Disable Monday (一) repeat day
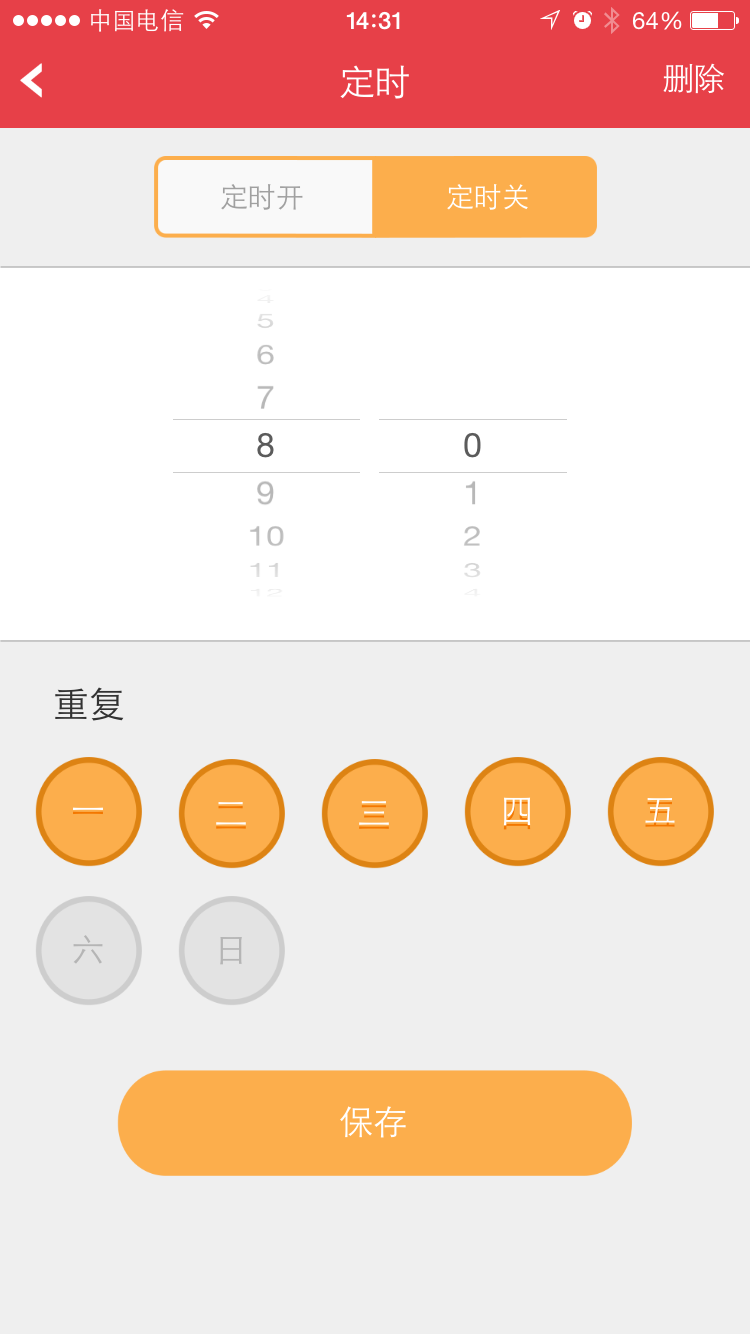The width and height of the screenshot is (750, 1334). [89, 811]
